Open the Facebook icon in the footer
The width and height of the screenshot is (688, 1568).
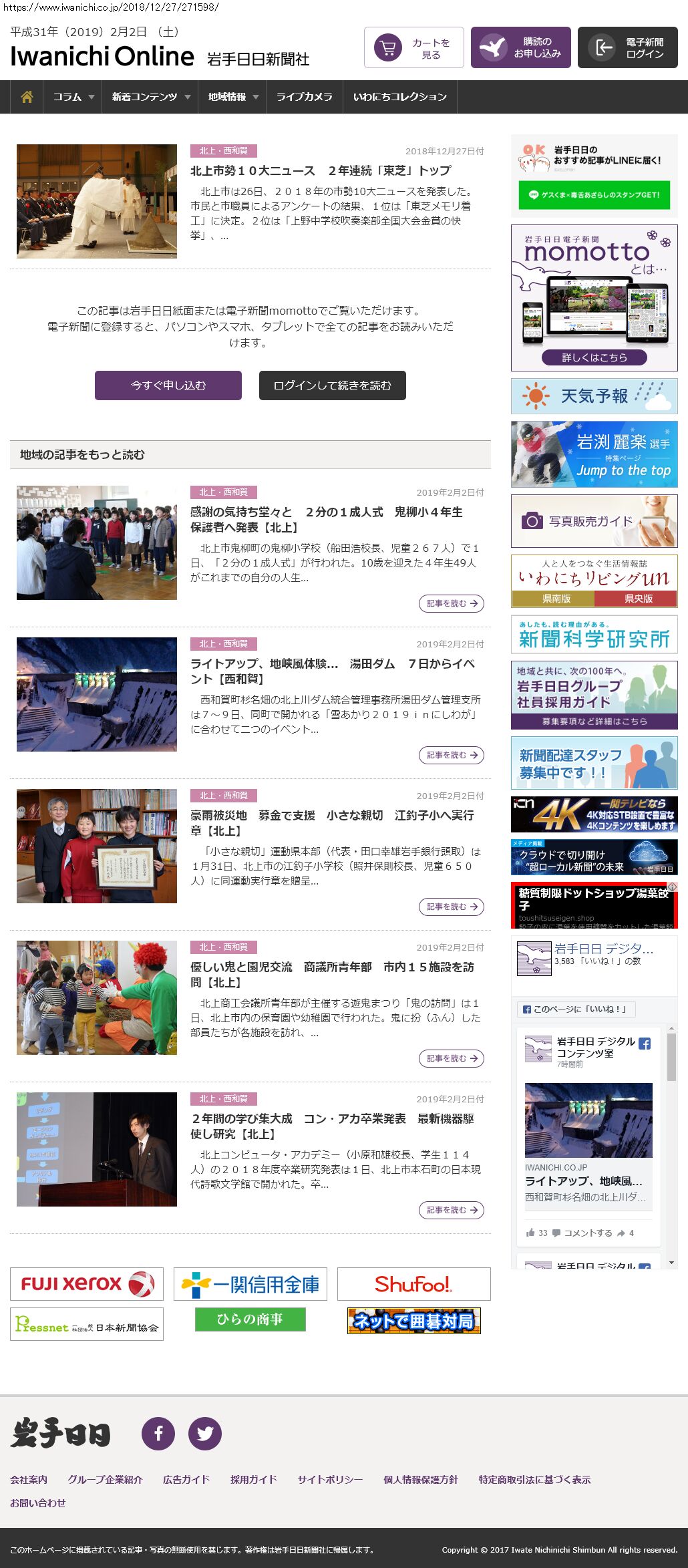[158, 1433]
